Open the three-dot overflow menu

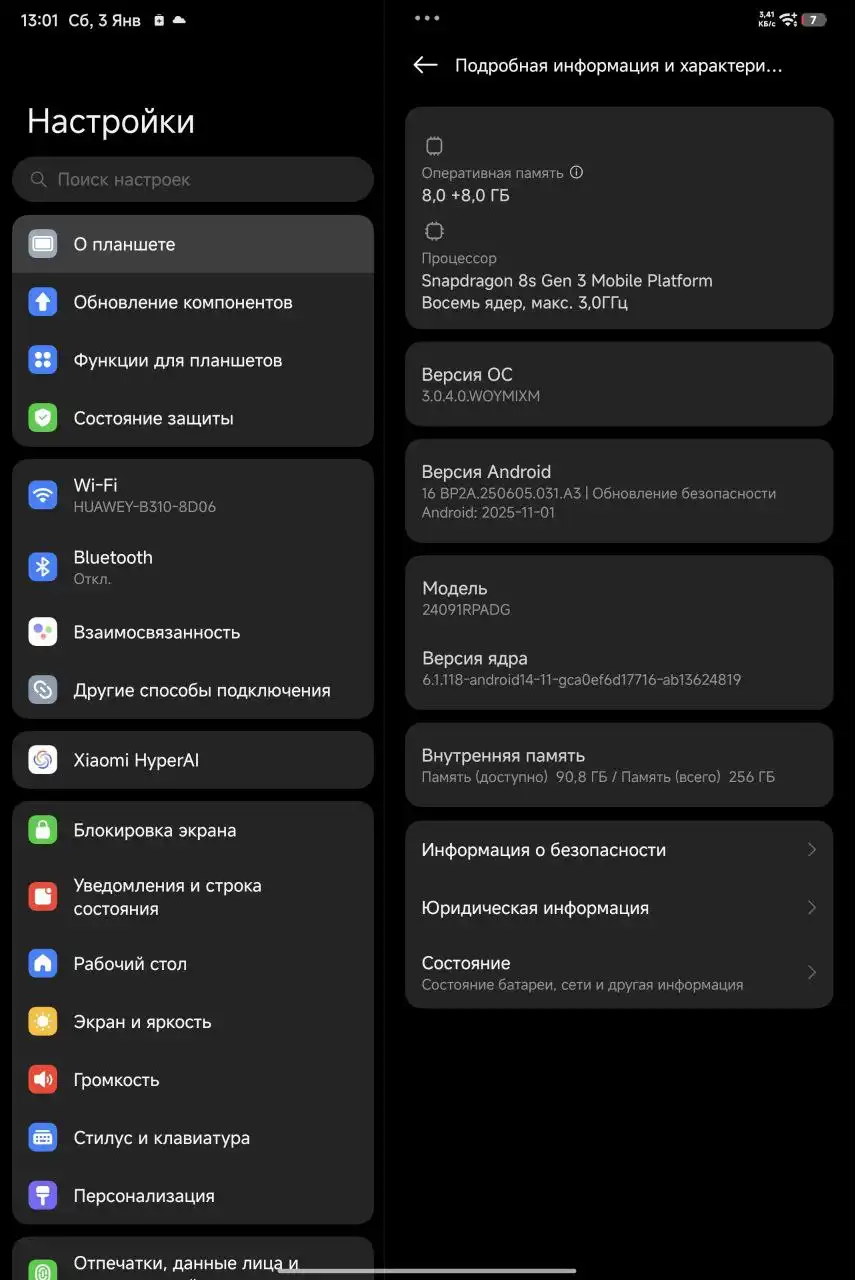click(427, 17)
